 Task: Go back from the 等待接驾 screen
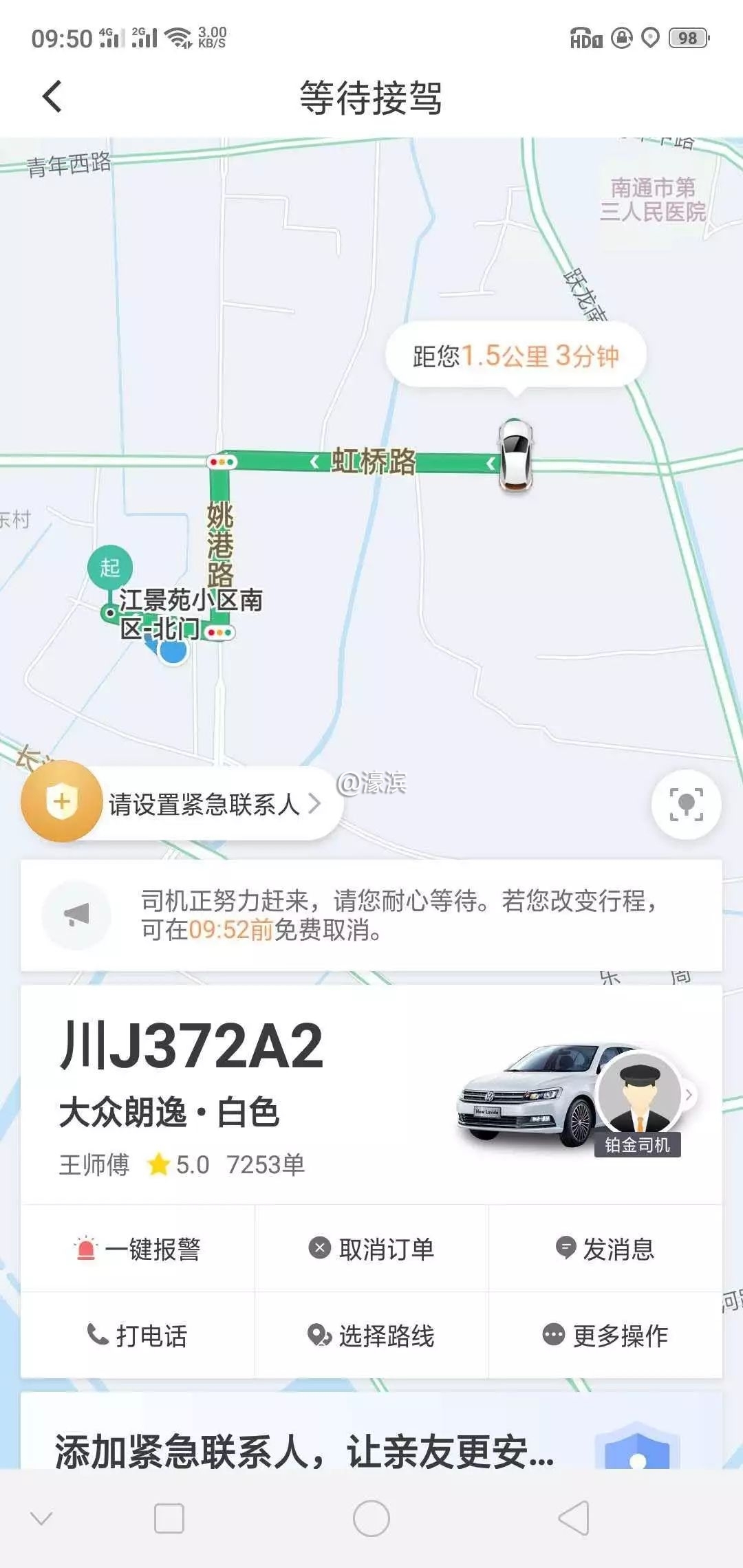52,96
